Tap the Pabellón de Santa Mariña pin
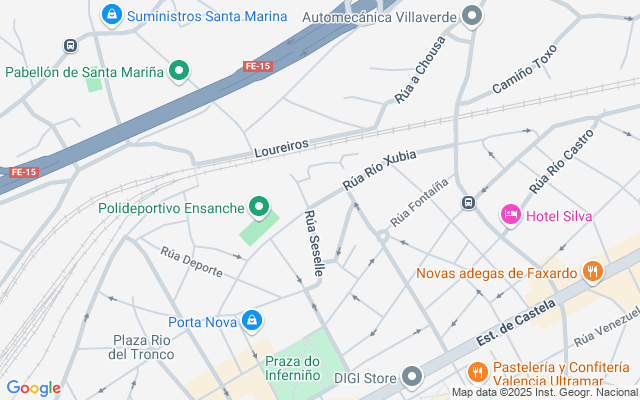640x400 pixels. [179, 71]
